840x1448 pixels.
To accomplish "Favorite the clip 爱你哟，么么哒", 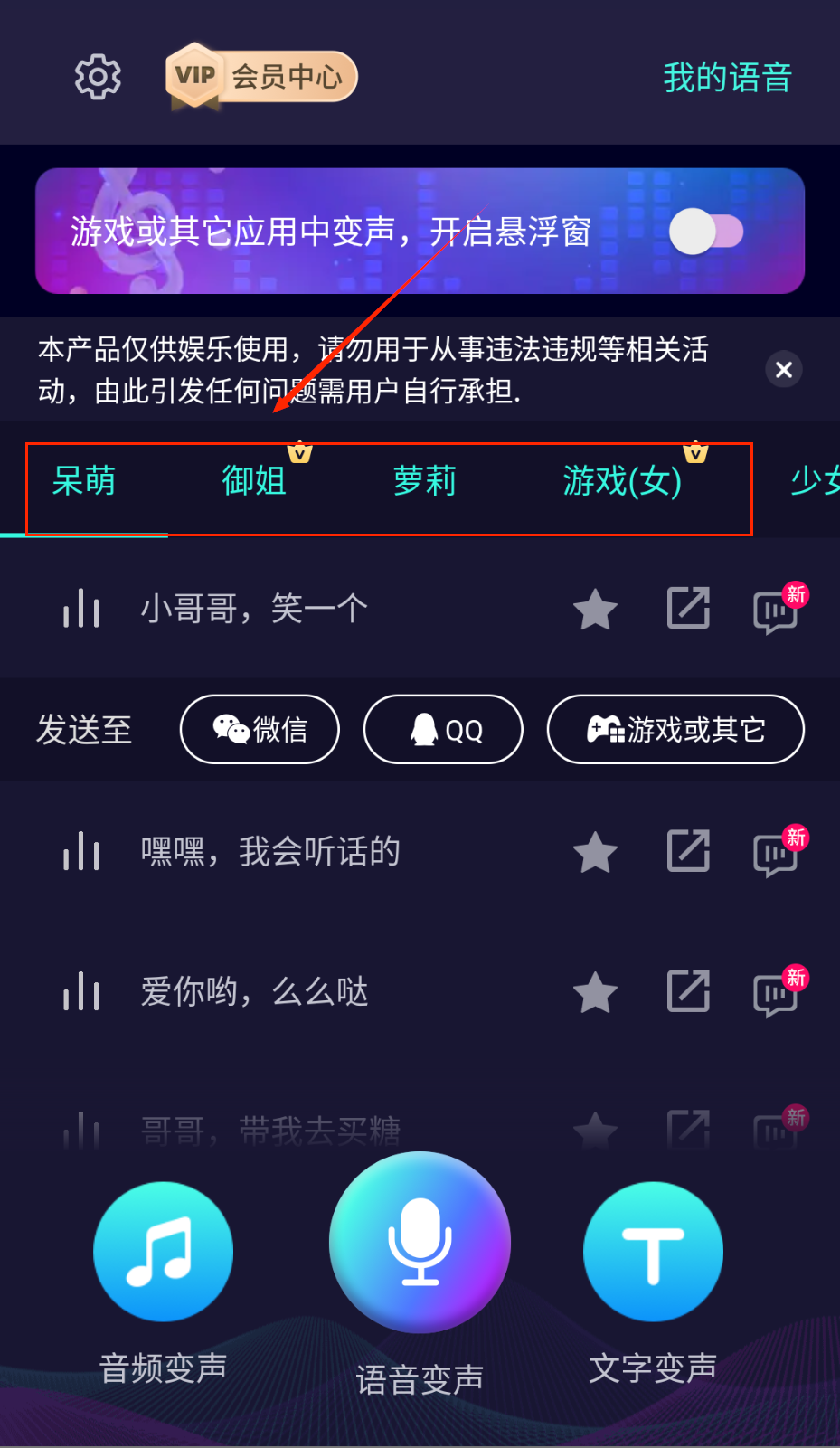I will coord(595,992).
